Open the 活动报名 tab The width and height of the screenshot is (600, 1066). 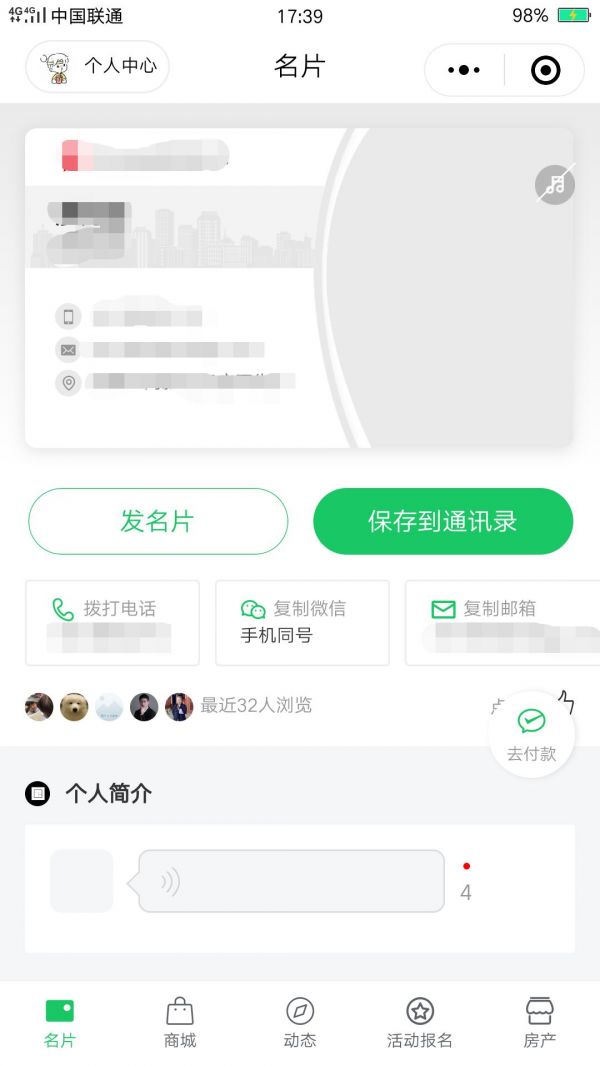point(420,1022)
